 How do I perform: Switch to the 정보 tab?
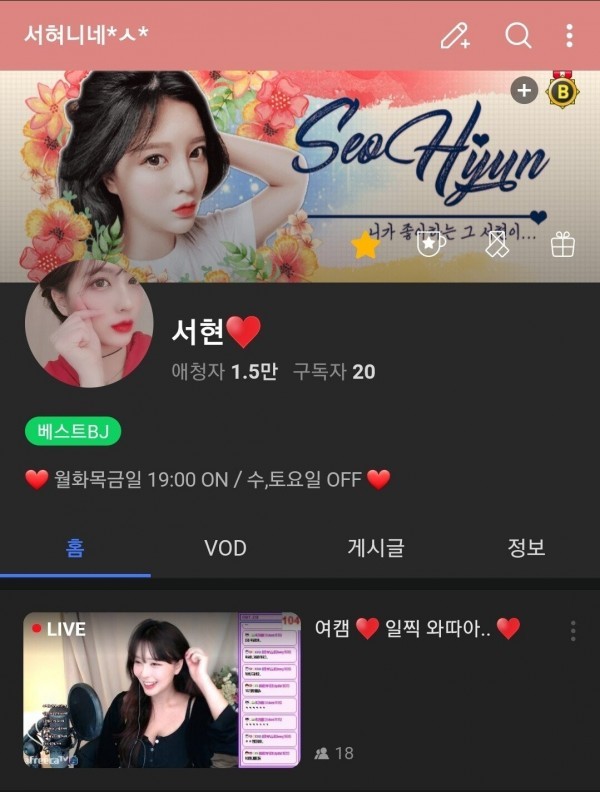(526, 547)
